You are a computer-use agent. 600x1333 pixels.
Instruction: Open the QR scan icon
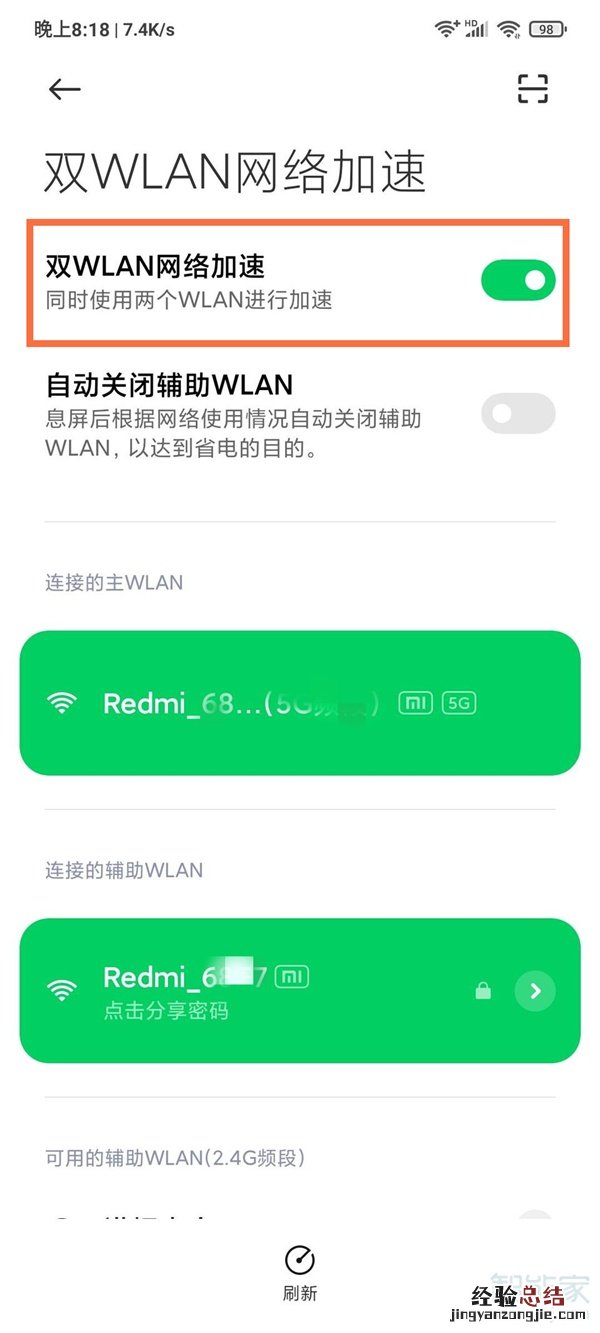click(533, 89)
